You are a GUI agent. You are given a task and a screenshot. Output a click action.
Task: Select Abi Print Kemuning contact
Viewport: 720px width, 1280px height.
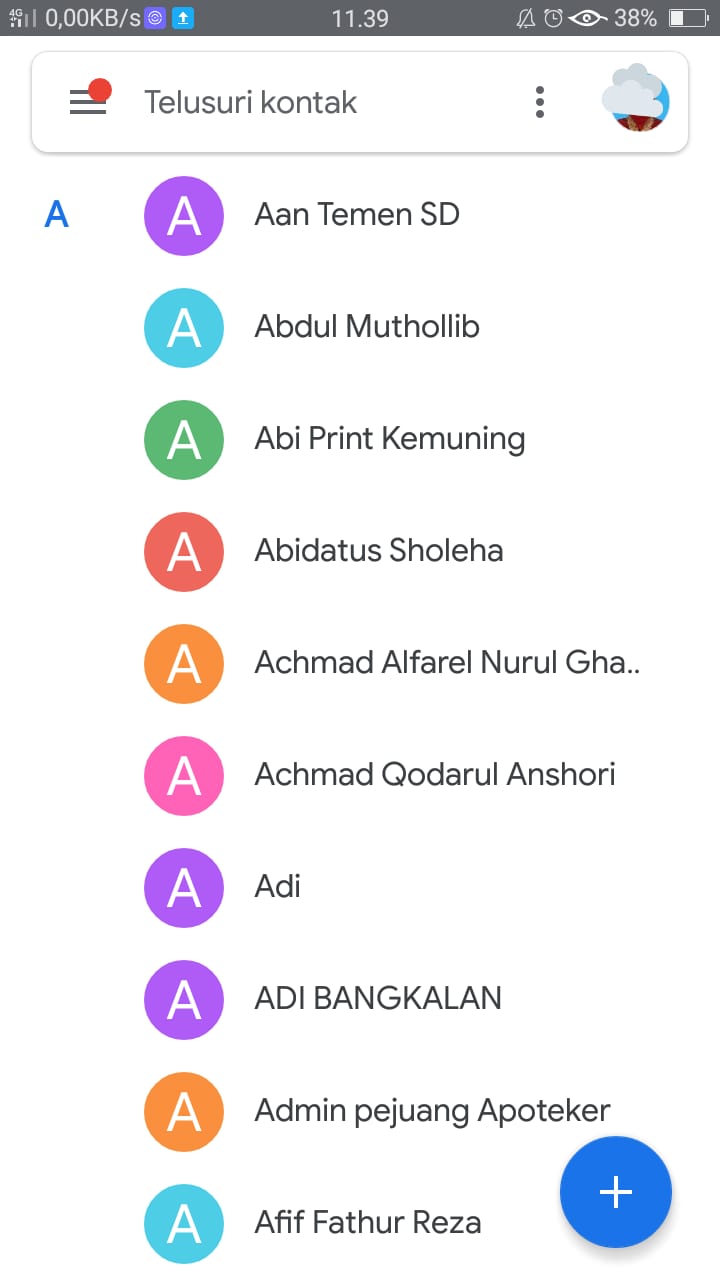tap(389, 438)
